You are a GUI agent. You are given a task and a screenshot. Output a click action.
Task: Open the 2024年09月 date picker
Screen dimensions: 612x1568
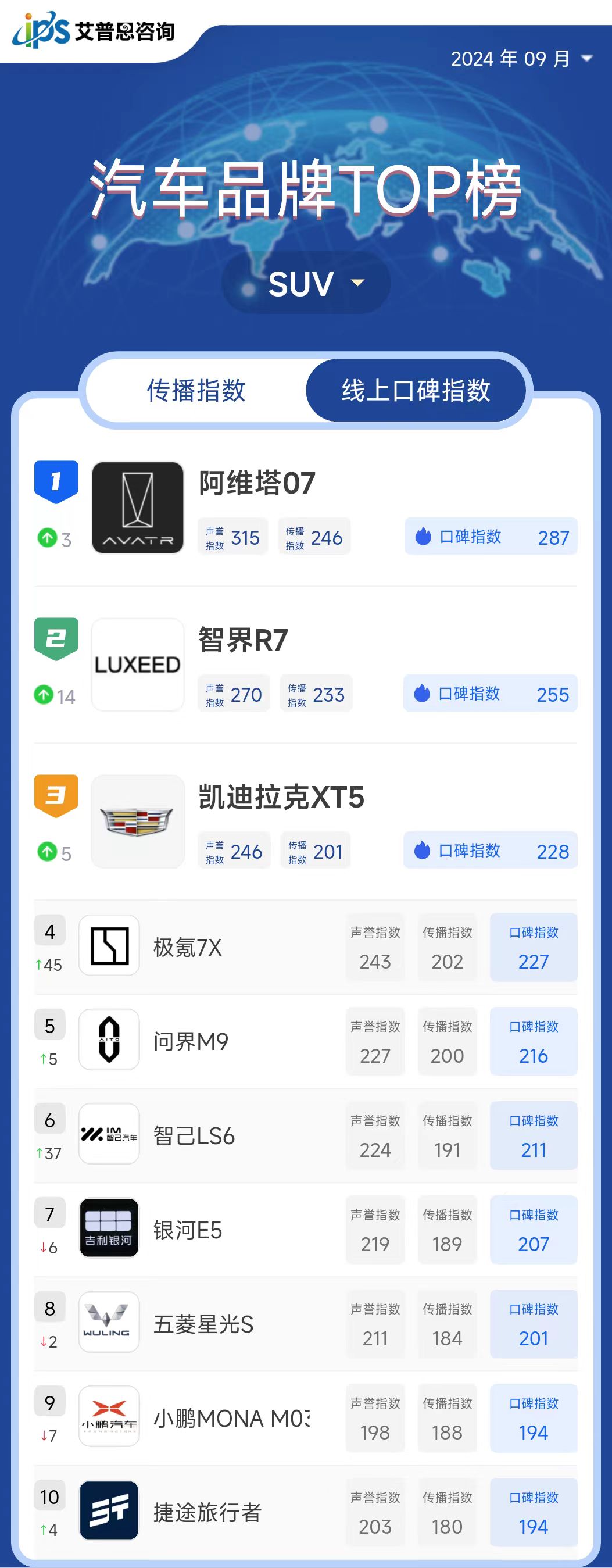tap(521, 59)
